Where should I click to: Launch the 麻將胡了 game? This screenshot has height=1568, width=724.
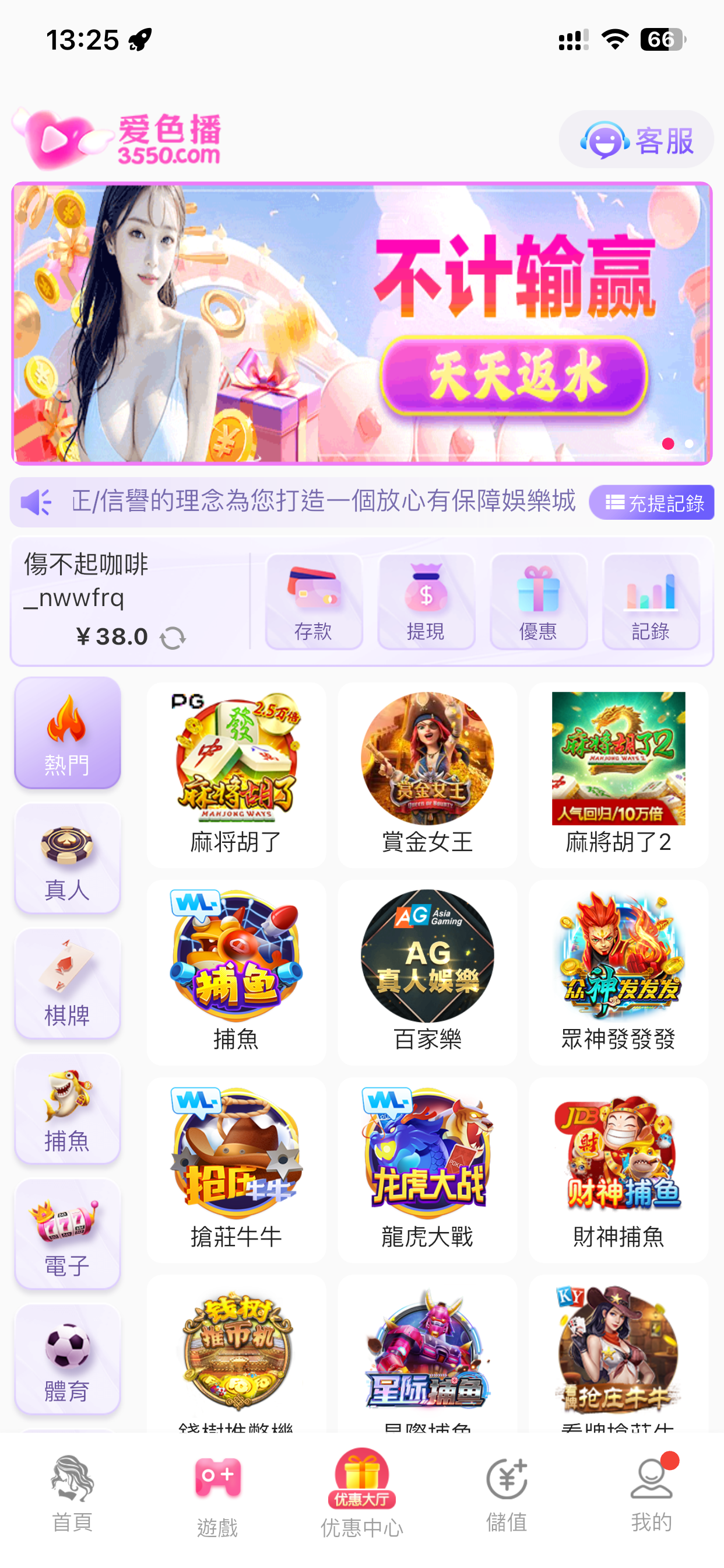pyautogui.click(x=236, y=773)
